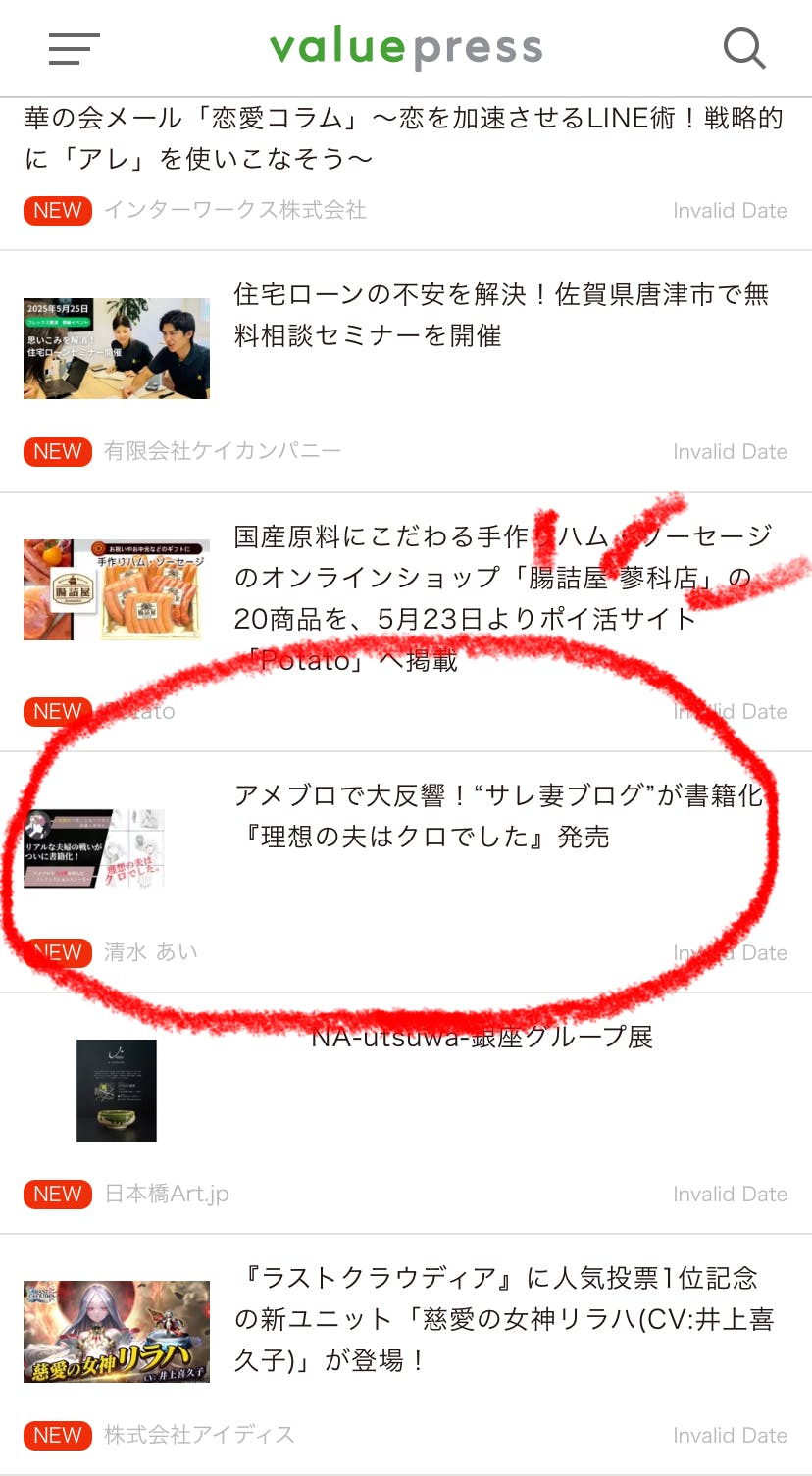Open the ラストクラウディア 慈愛の女神リラハ article
This screenshot has height=1476, width=812.
pyautogui.click(x=503, y=1318)
